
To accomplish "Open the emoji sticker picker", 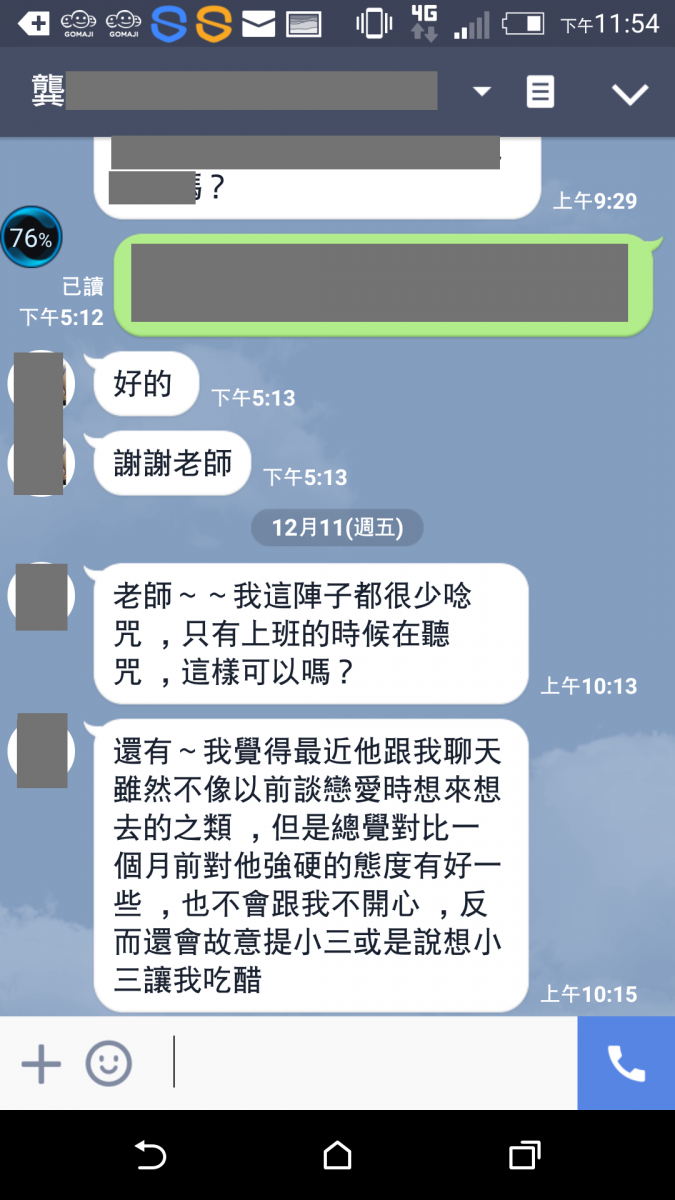I will click(x=108, y=1062).
